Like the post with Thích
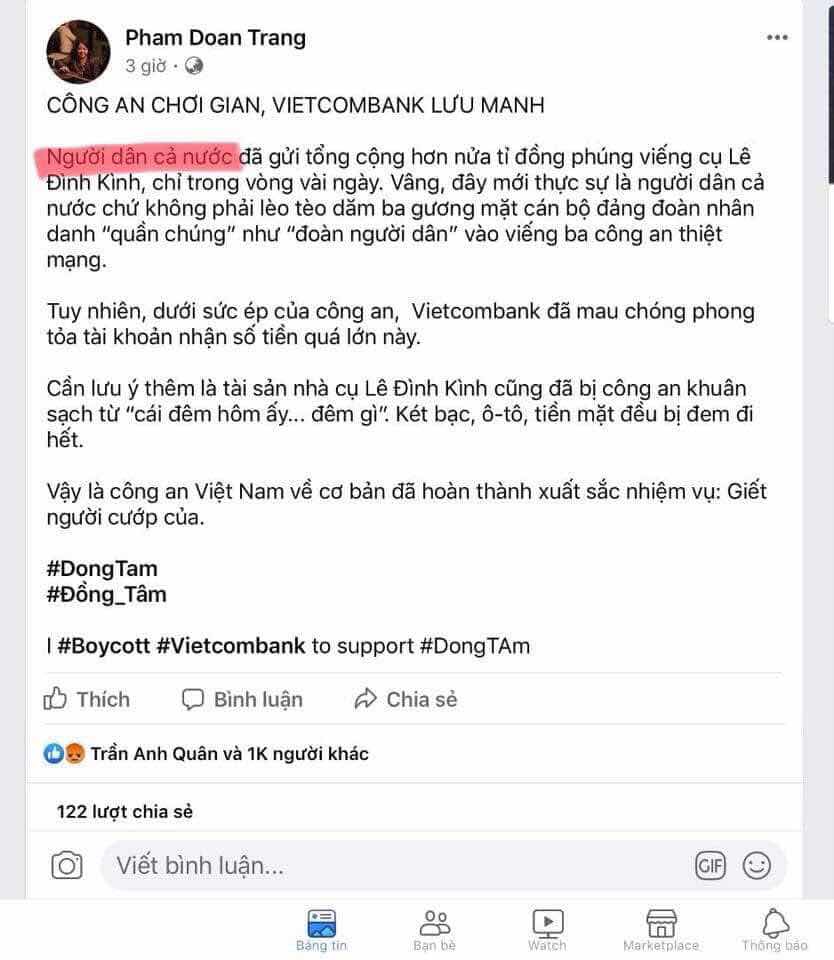Viewport: 834px width, 960px height. (x=88, y=699)
